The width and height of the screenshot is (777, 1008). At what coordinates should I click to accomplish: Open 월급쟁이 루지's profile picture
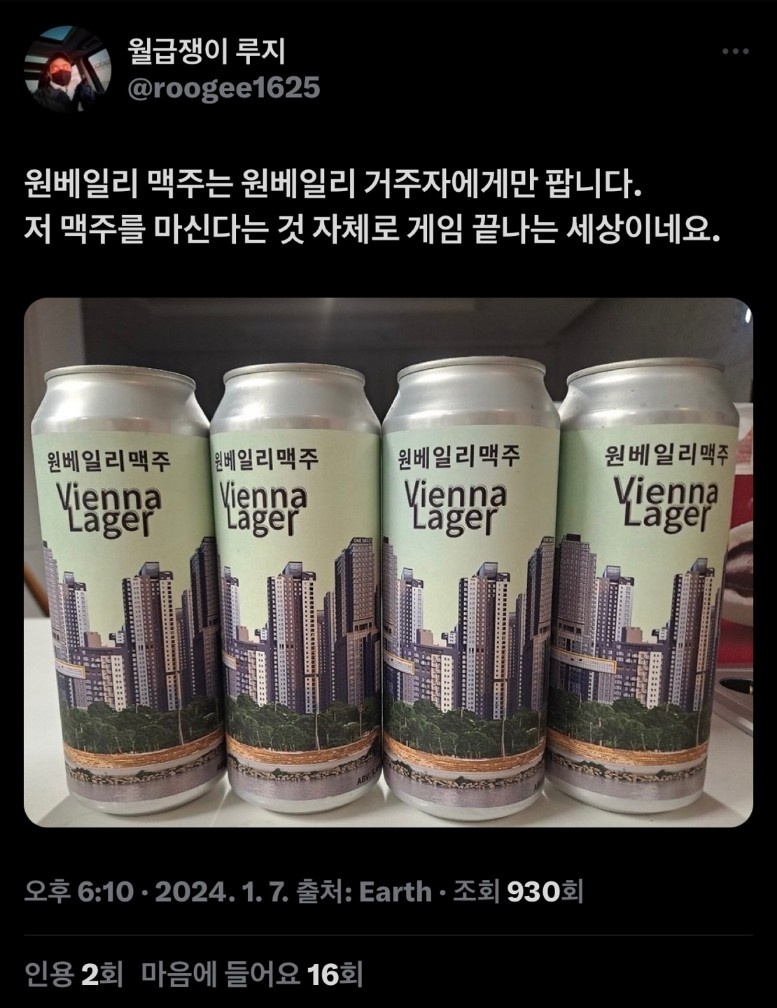tap(68, 68)
